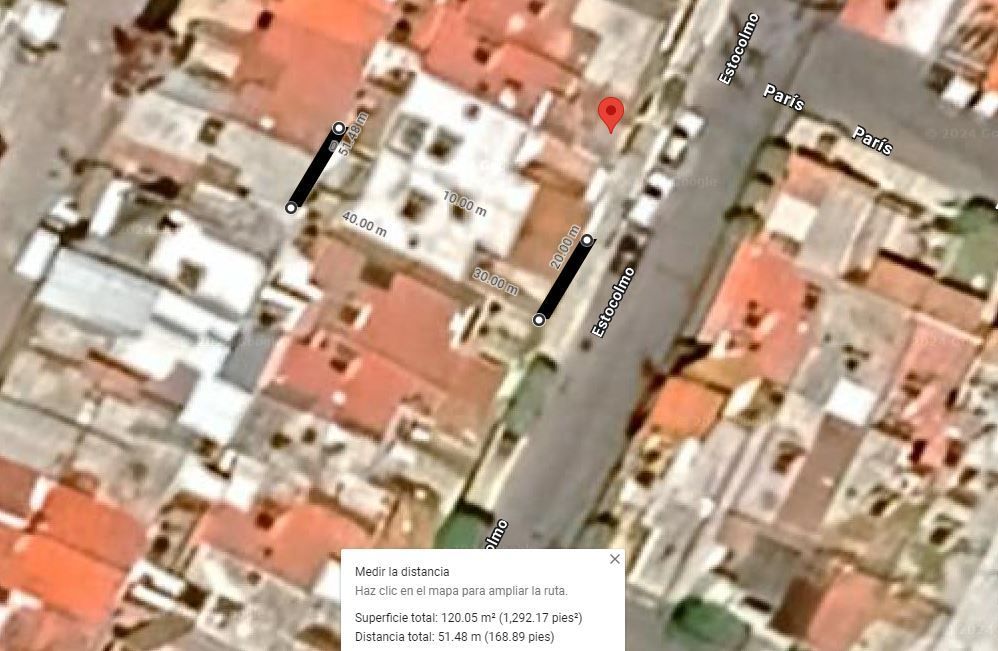Image resolution: width=998 pixels, height=651 pixels.
Task: Tap the red location pin marker
Action: pyautogui.click(x=610, y=114)
